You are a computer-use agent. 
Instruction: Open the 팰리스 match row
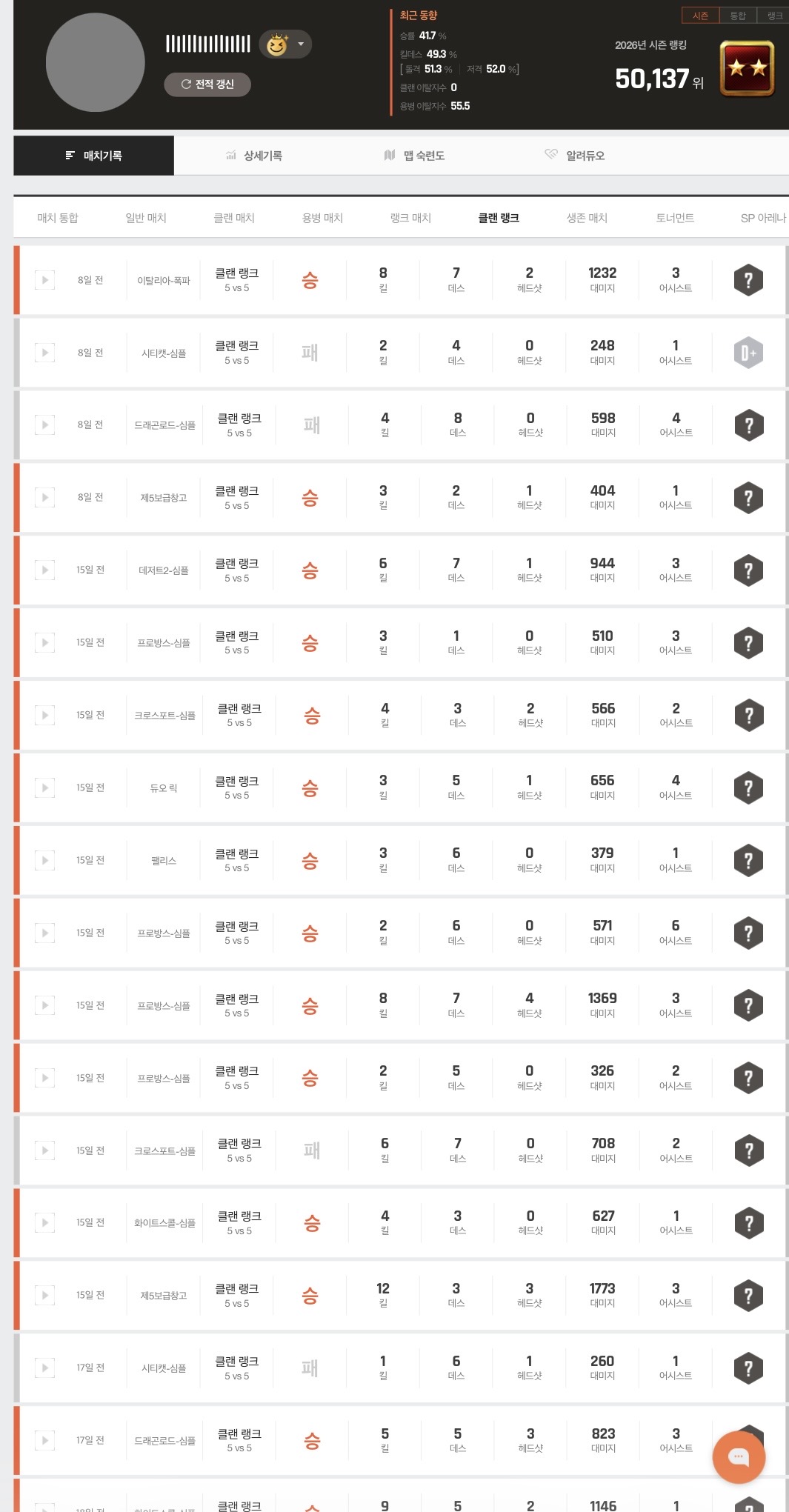45,860
